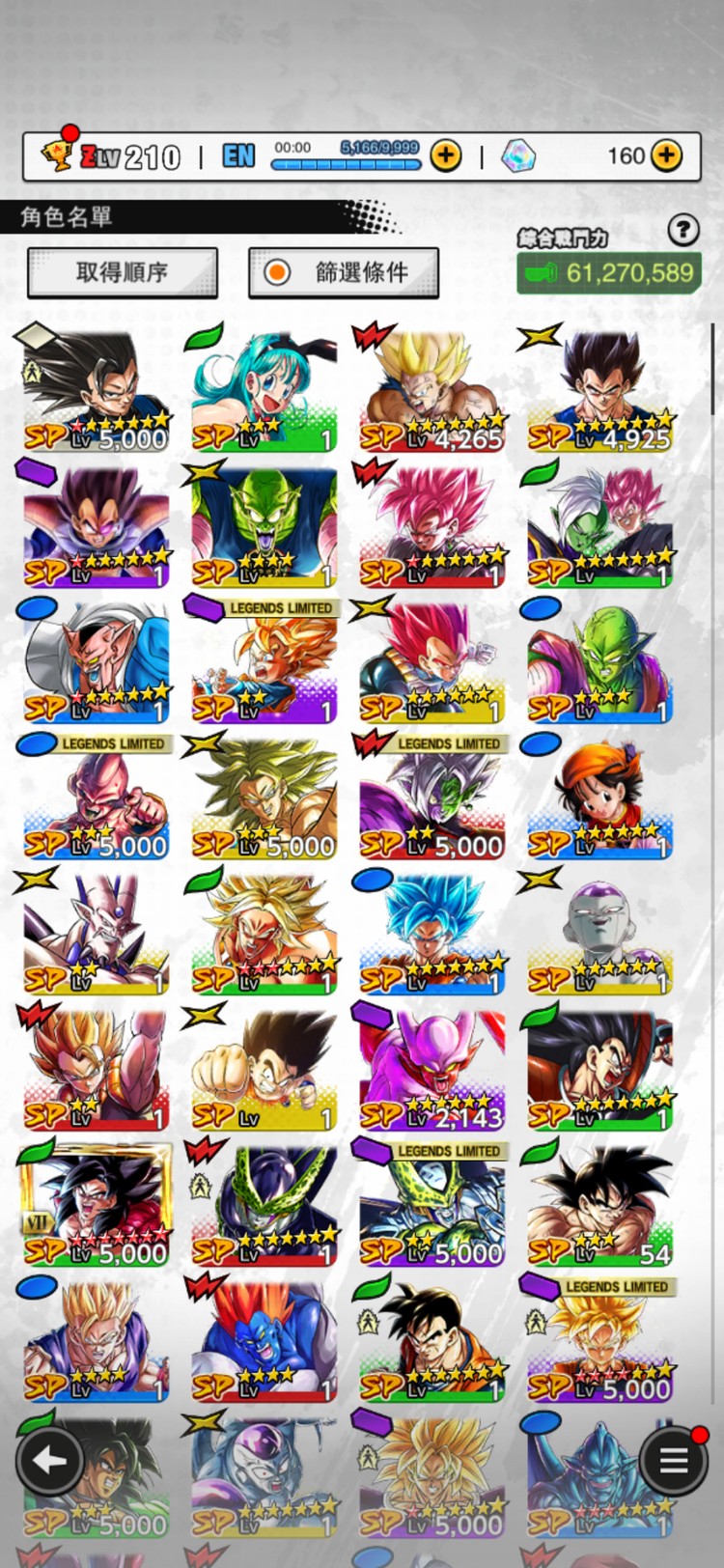The image size is (724, 1568).
Task: Tap the 取得順序 sort button
Action: (123, 272)
